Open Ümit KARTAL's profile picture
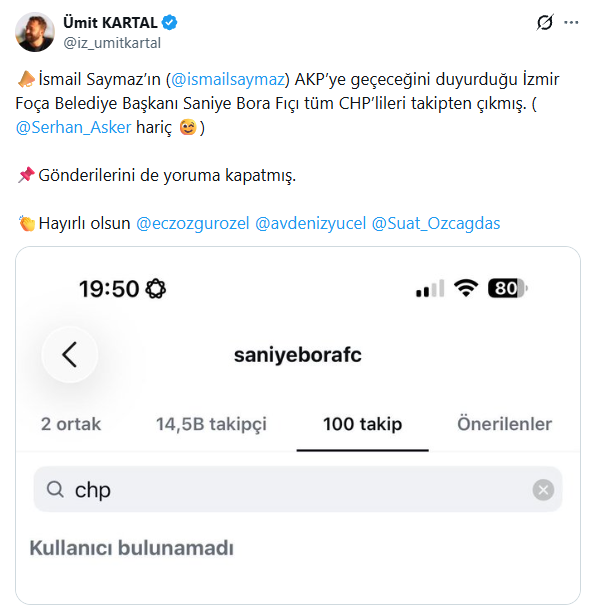Viewport: 589px width, 614px height. click(x=35, y=32)
